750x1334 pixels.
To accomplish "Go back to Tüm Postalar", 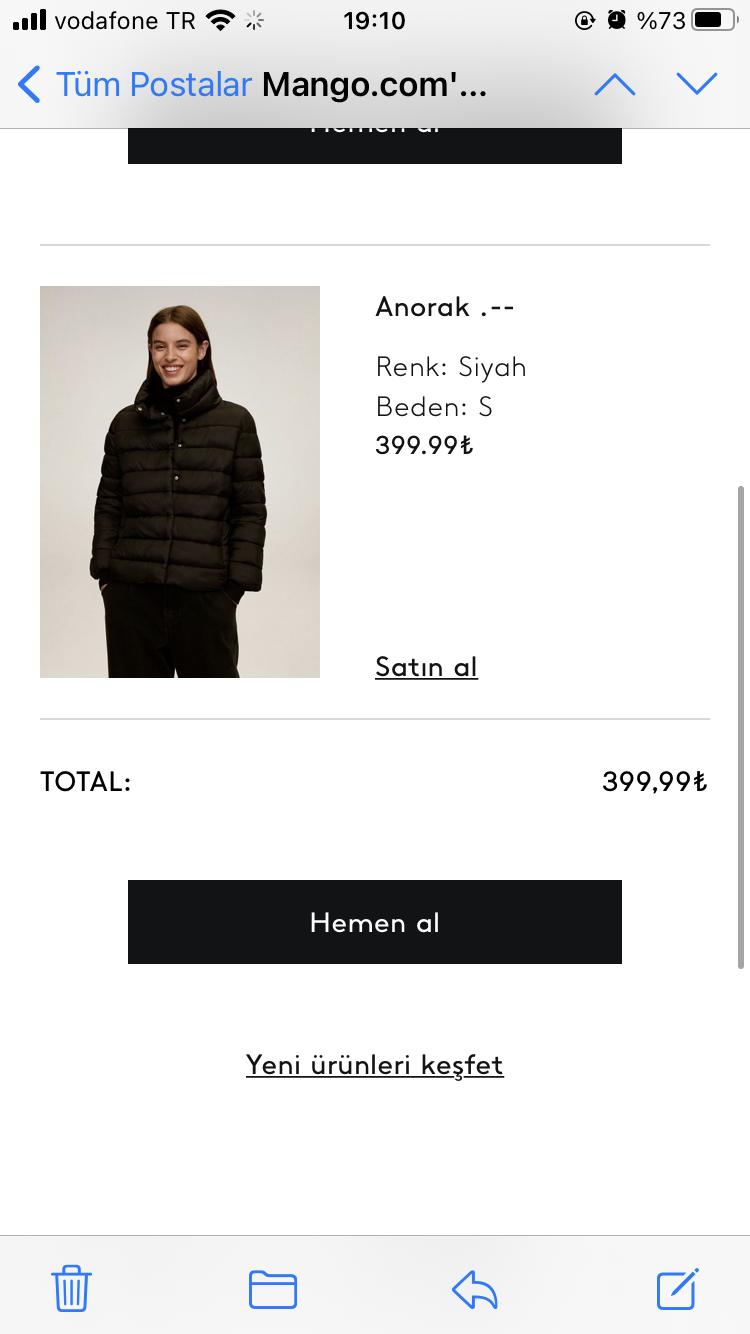I will (x=134, y=85).
